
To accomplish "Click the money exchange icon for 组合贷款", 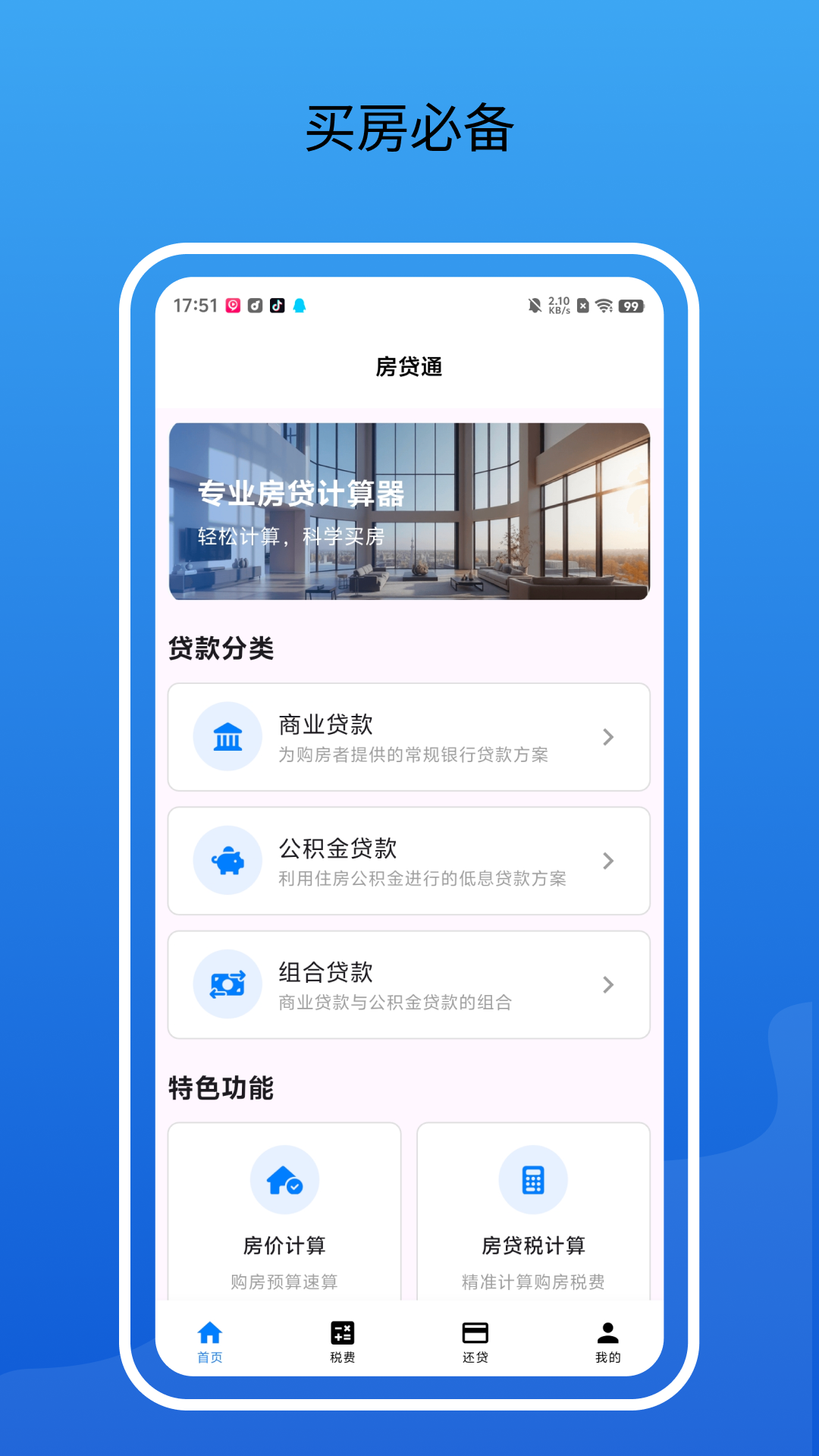I will point(227,984).
